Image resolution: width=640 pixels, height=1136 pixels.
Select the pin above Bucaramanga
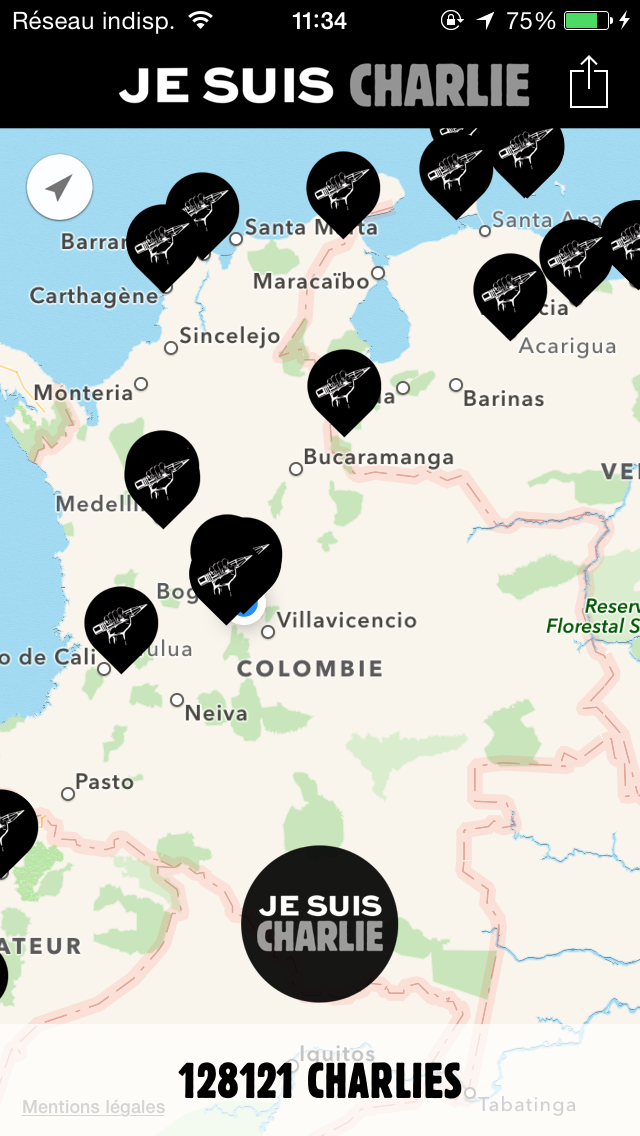[x=344, y=385]
